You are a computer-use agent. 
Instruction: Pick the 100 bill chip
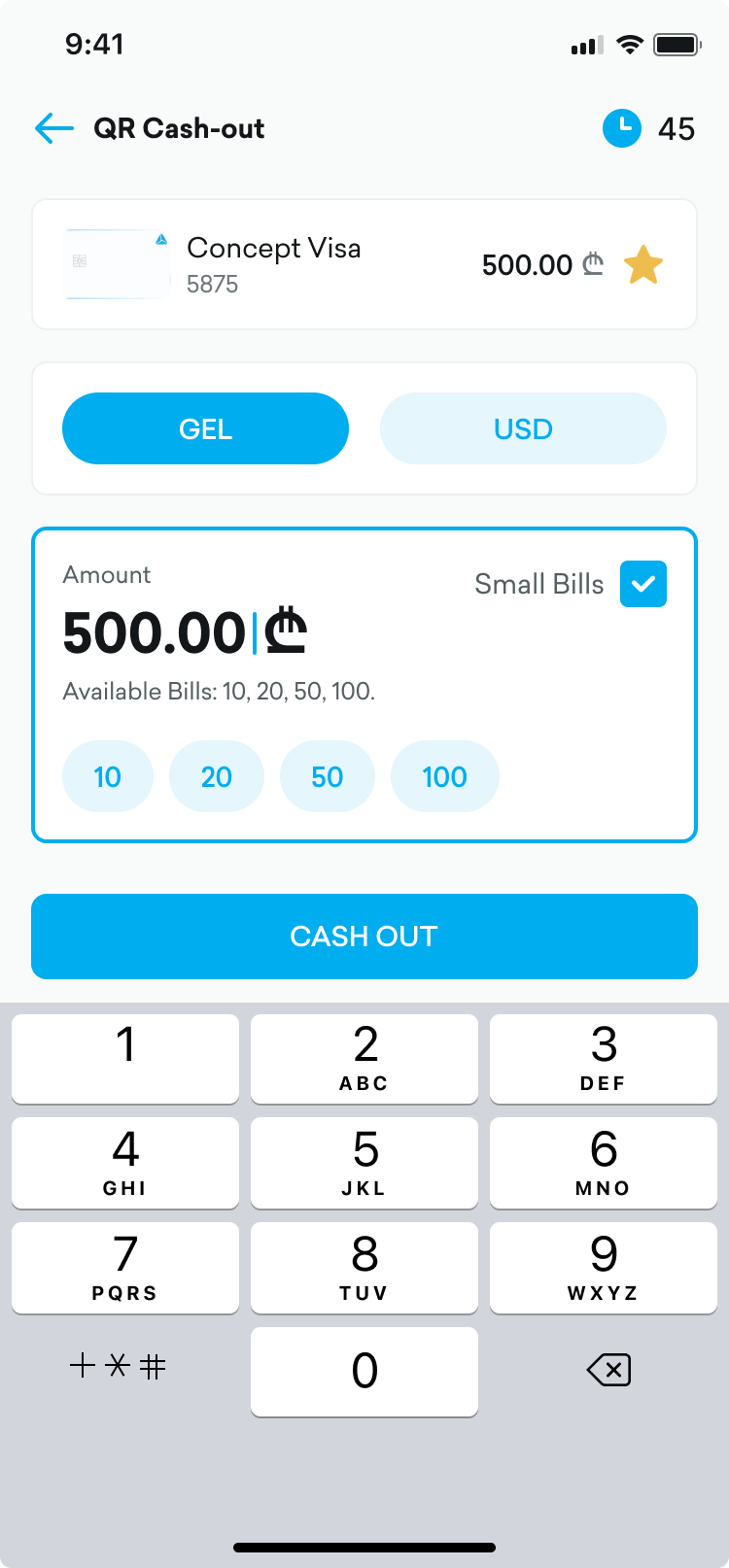444,776
